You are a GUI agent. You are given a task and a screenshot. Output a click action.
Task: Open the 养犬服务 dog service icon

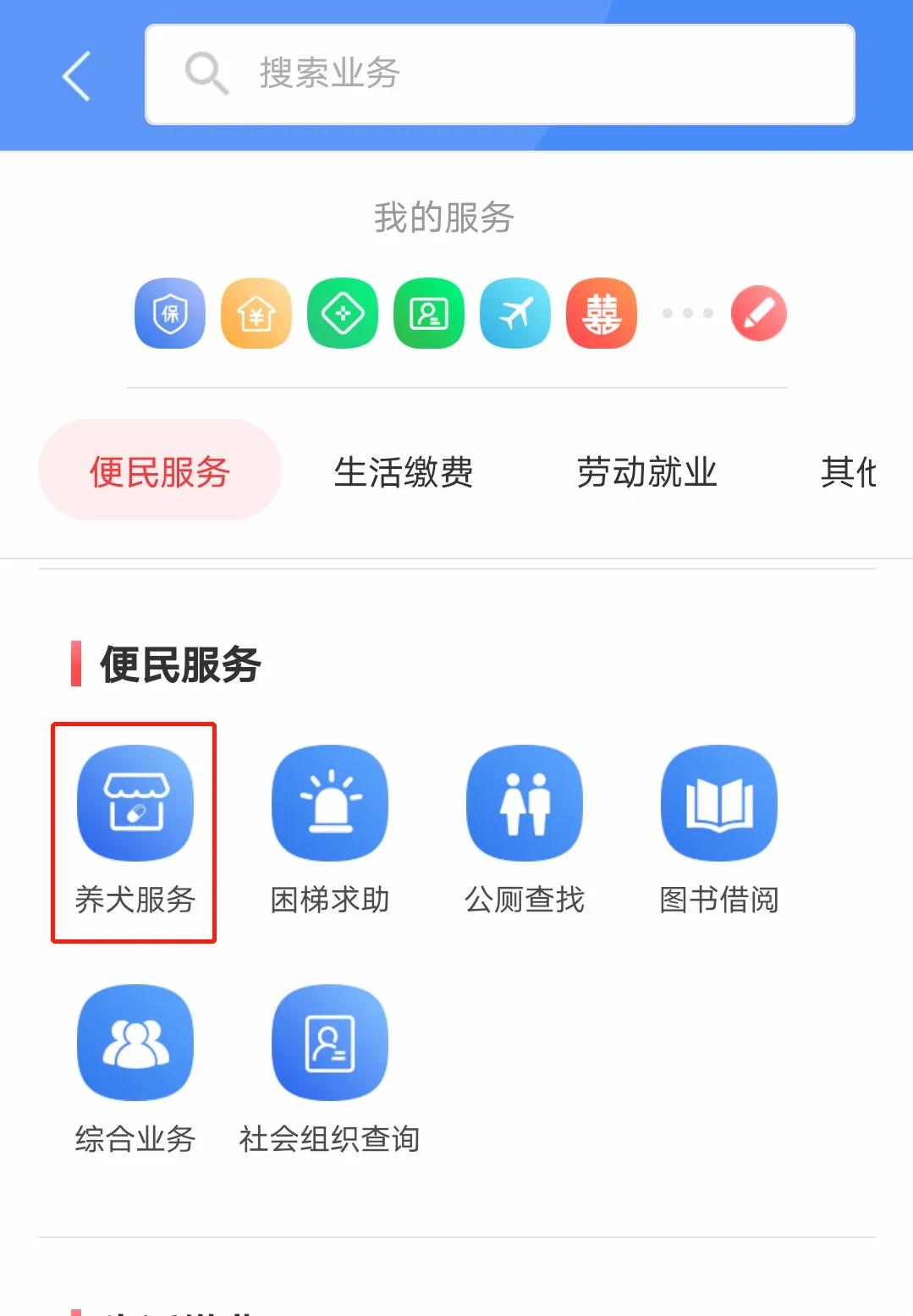pos(134,802)
